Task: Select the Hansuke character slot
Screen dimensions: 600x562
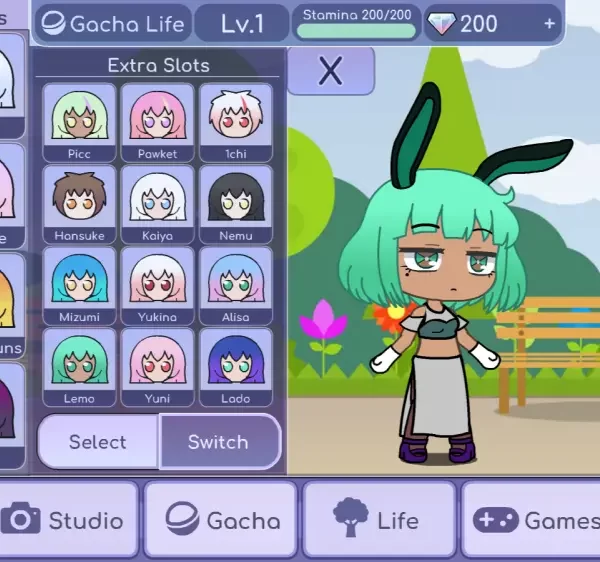Action: (79, 204)
